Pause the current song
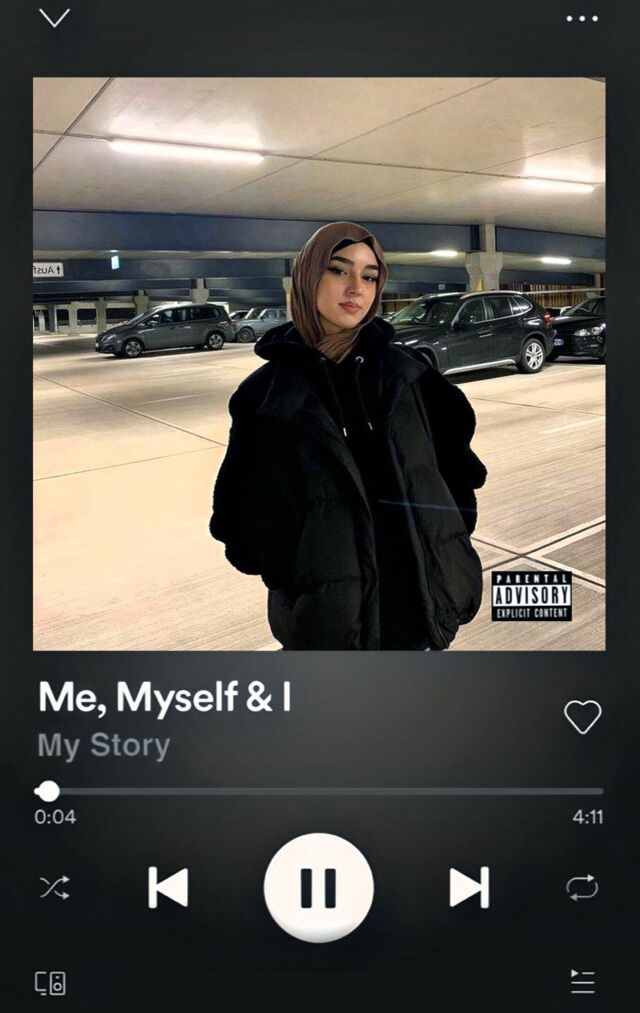Viewport: 640px width, 1013px height. [x=319, y=887]
